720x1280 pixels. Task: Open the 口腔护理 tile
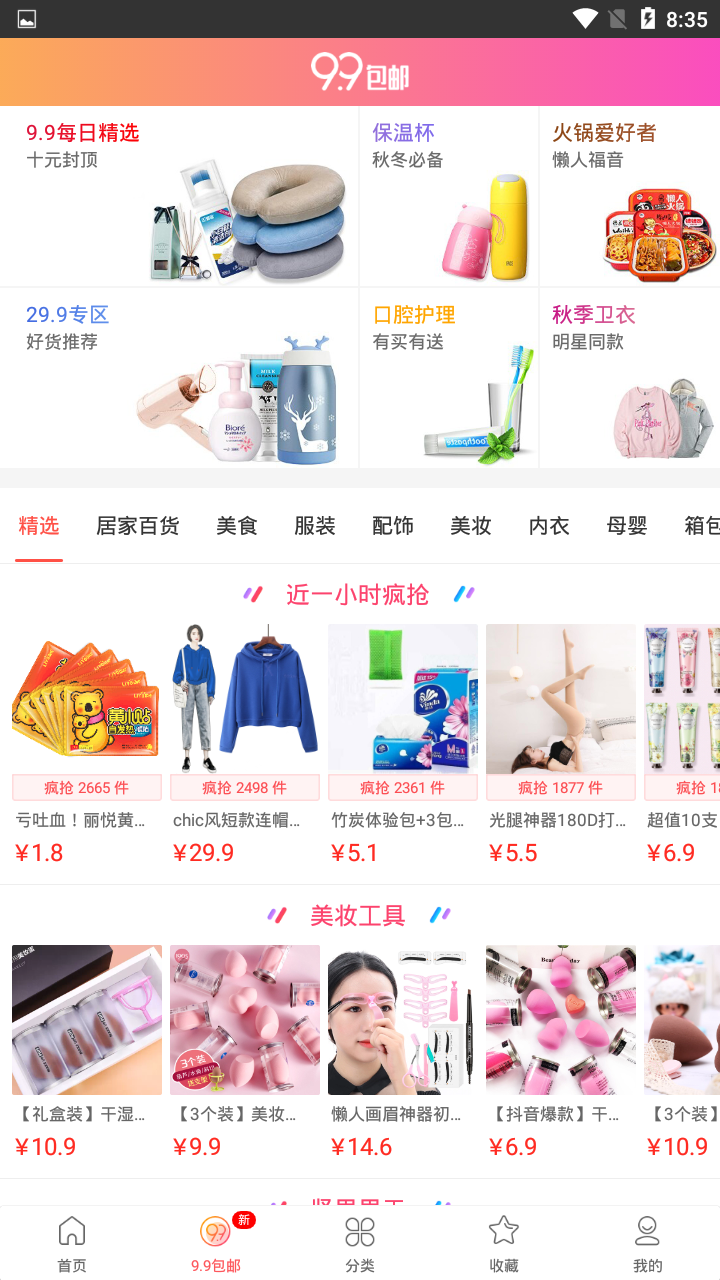(x=449, y=379)
